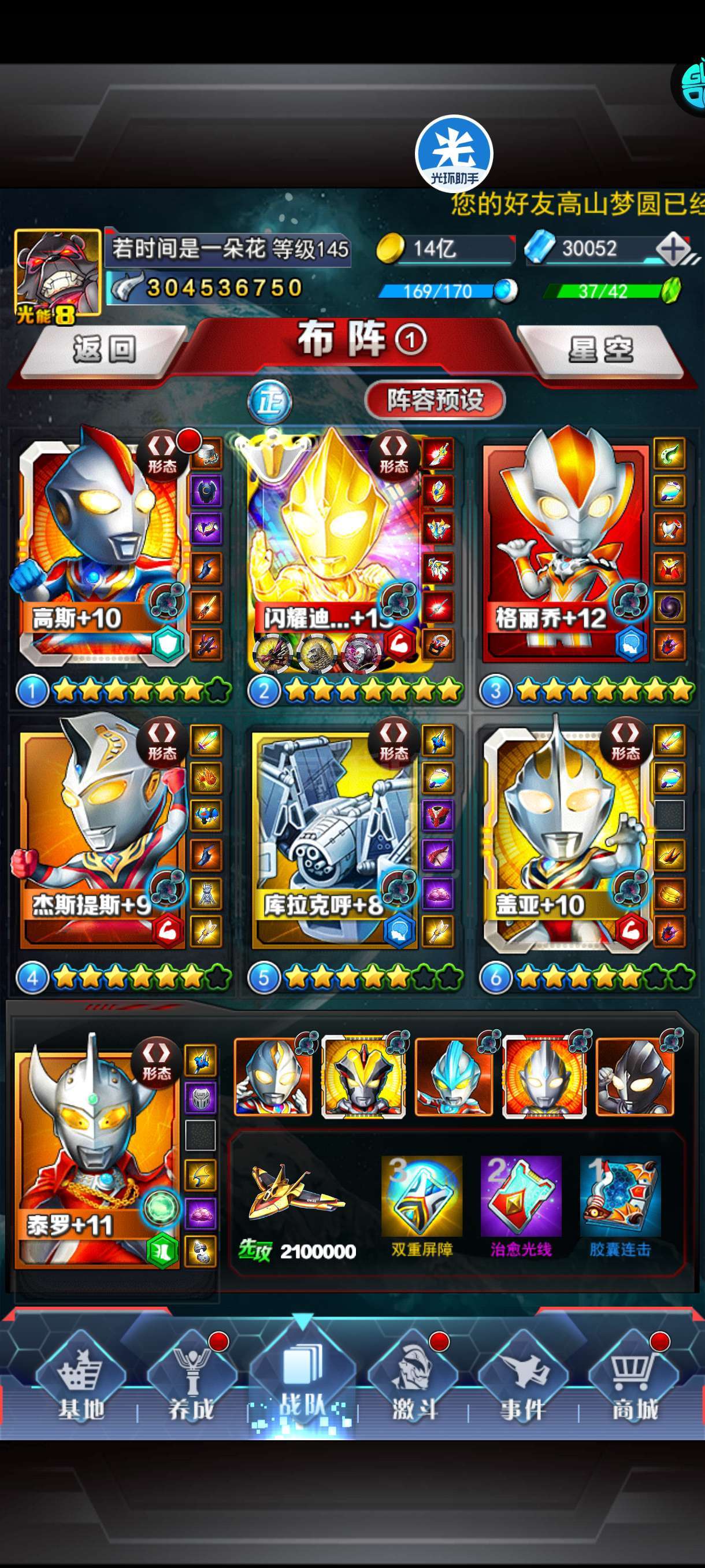Open the 星空 button
The image size is (705, 1568).
(600, 350)
